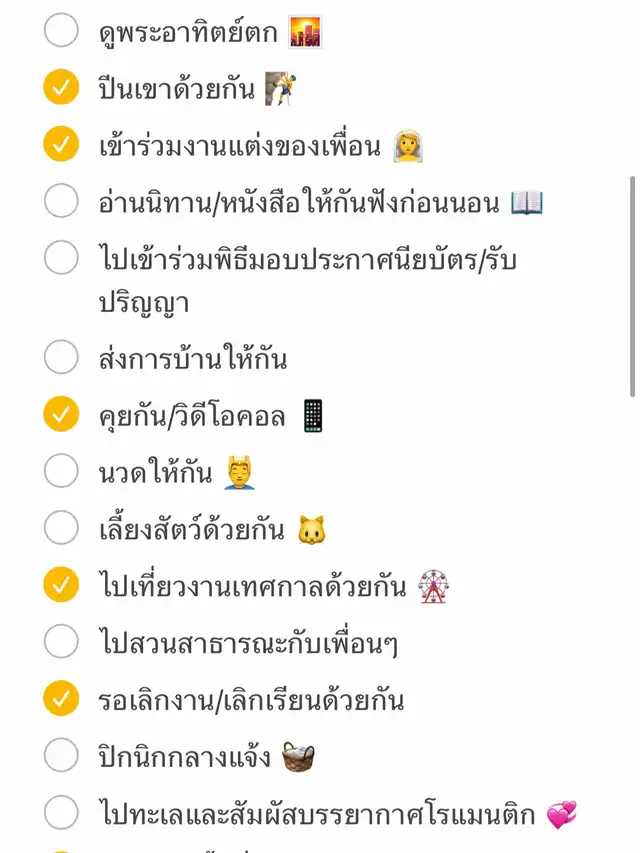
Task: Uncheck ปีนเขาด้วยกัน checkbox
Action: pos(61,88)
